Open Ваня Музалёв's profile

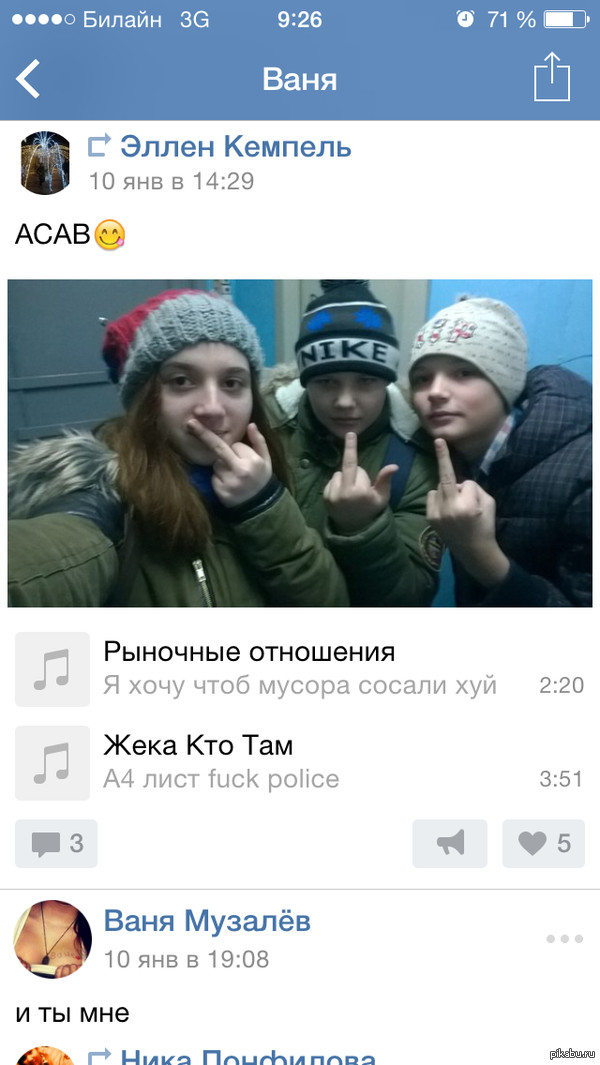tap(207, 921)
